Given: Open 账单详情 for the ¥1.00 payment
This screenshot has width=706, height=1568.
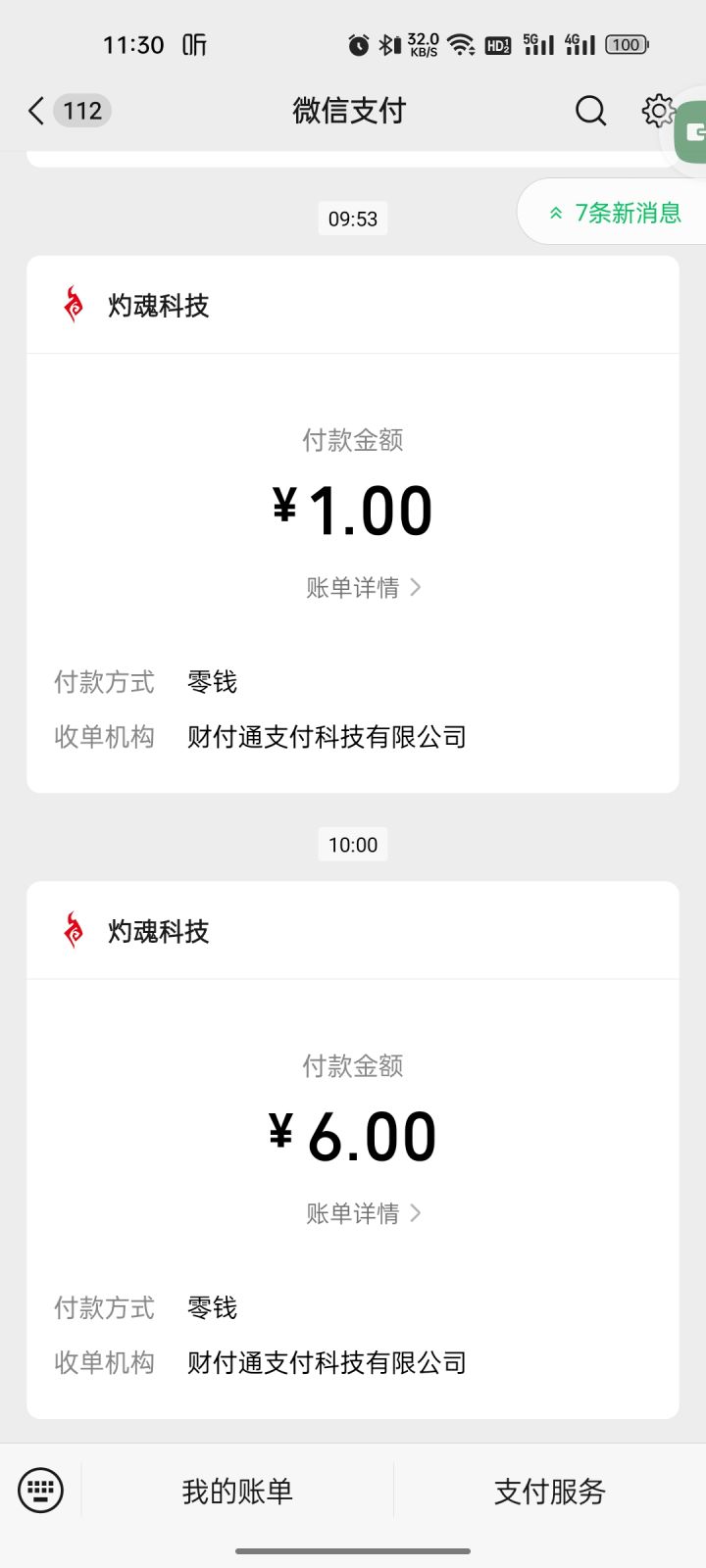Looking at the screenshot, I should [x=363, y=588].
